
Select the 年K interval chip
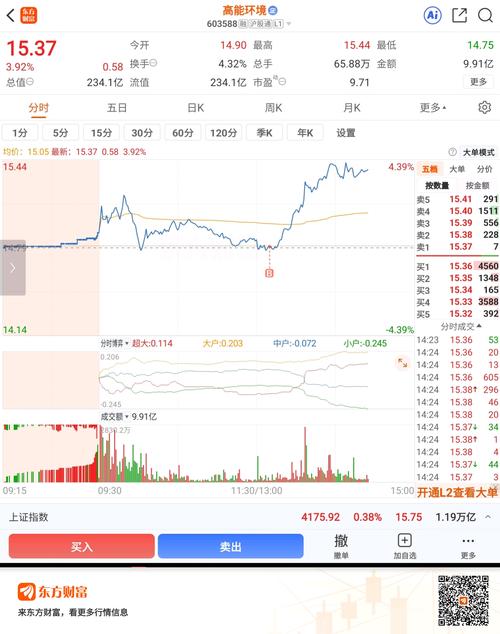pos(305,133)
